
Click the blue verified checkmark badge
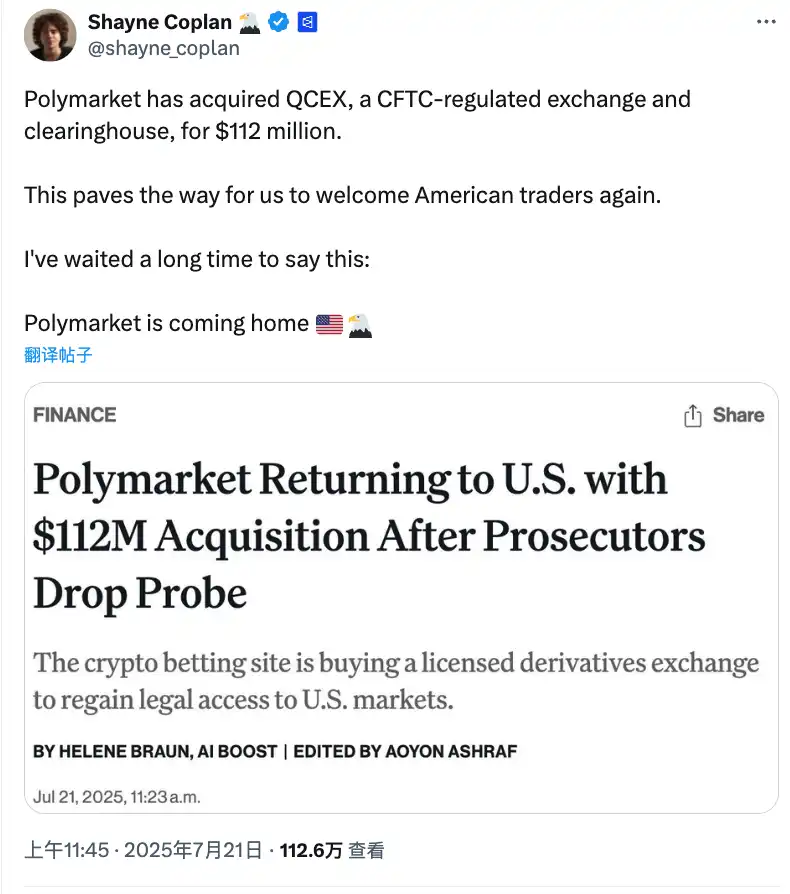pyautogui.click(x=278, y=22)
